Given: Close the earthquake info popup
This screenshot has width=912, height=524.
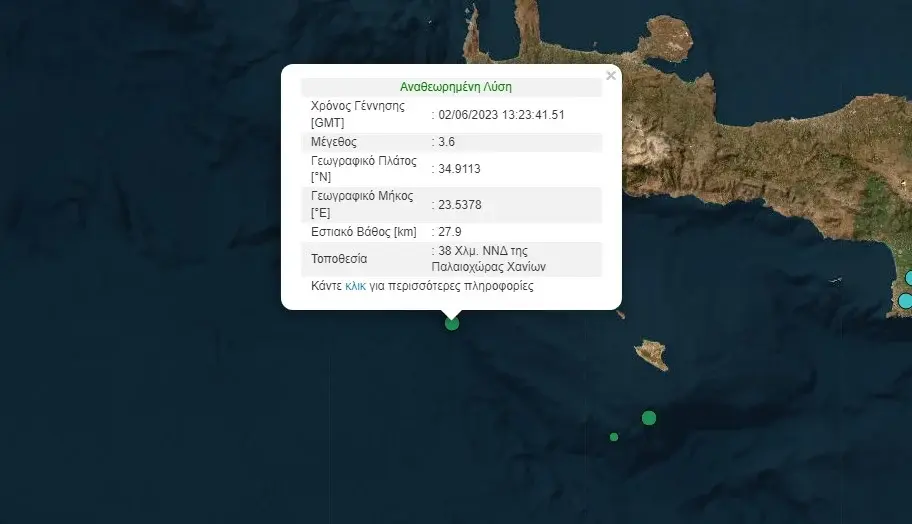Looking at the screenshot, I should coord(611,76).
